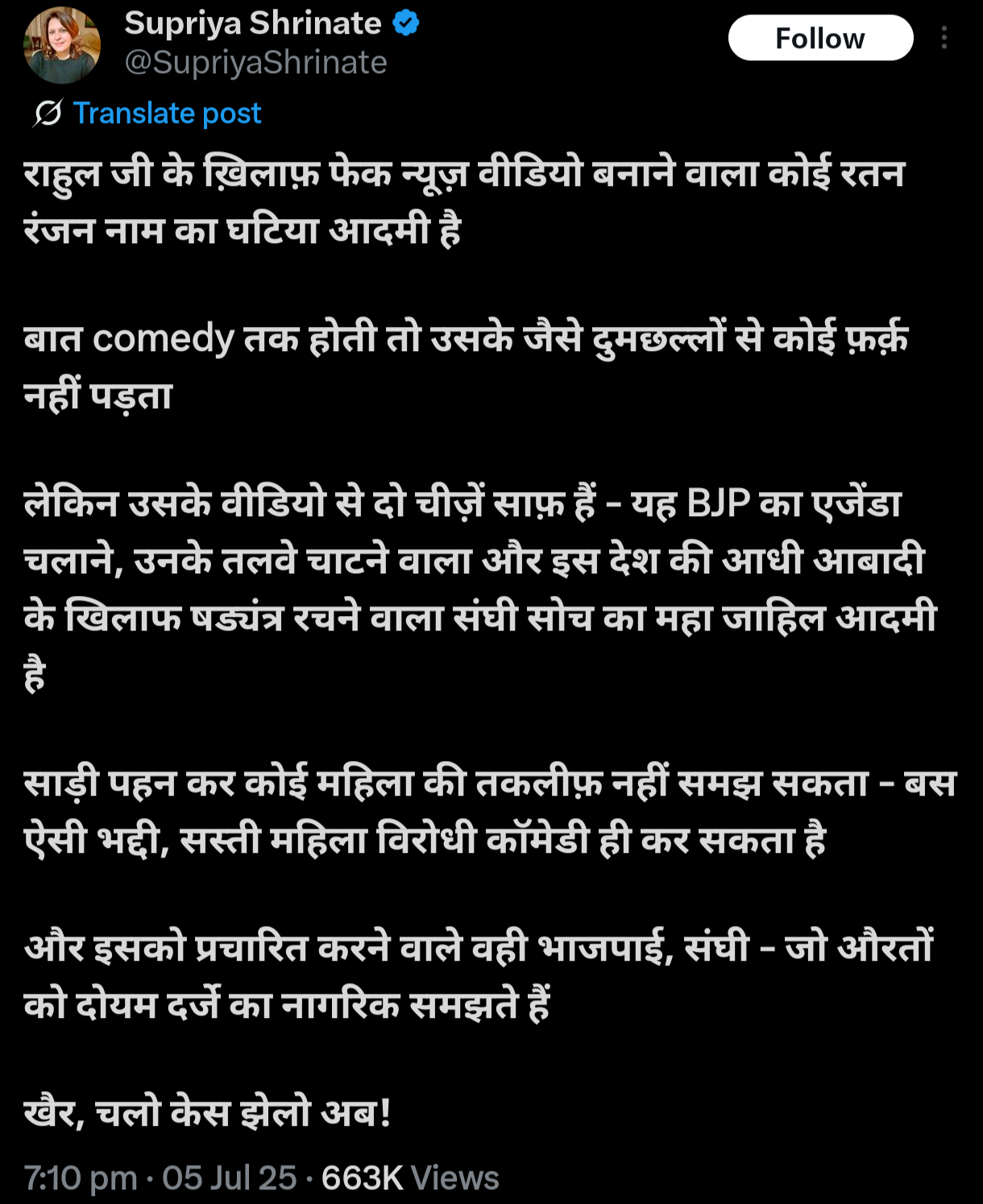Open the post overflow menu

944,38
